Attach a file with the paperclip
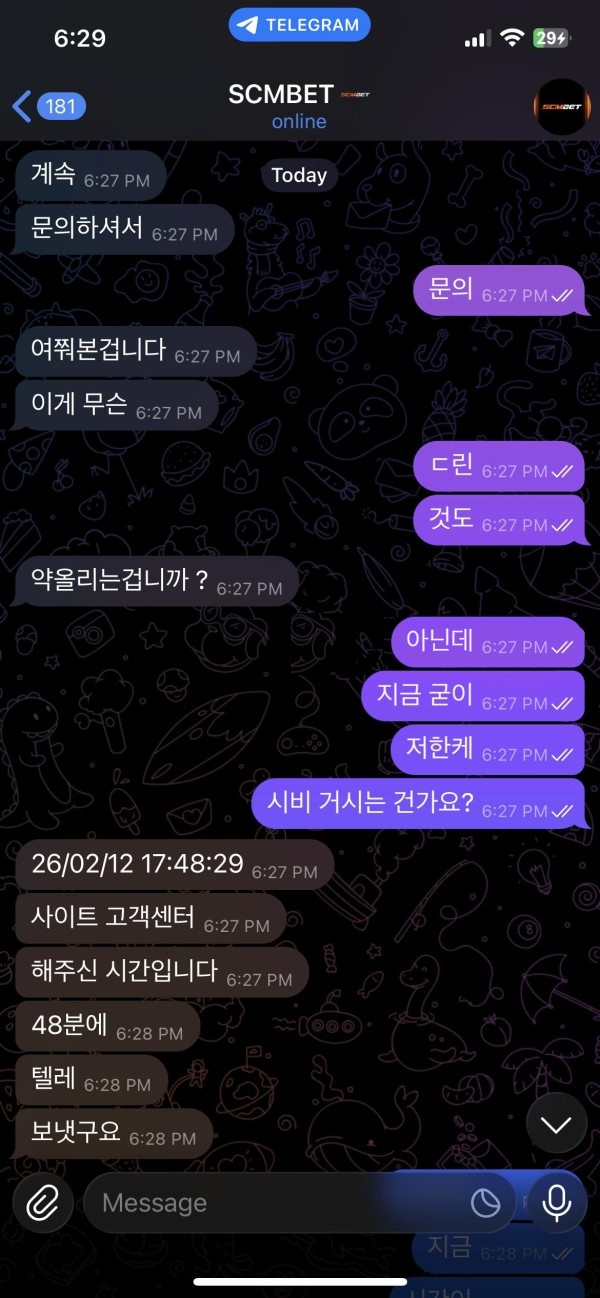 [42, 1202]
